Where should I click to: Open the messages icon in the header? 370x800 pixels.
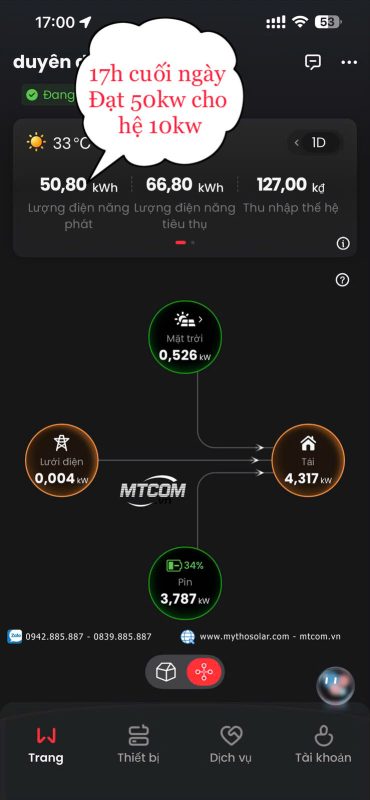[x=312, y=62]
